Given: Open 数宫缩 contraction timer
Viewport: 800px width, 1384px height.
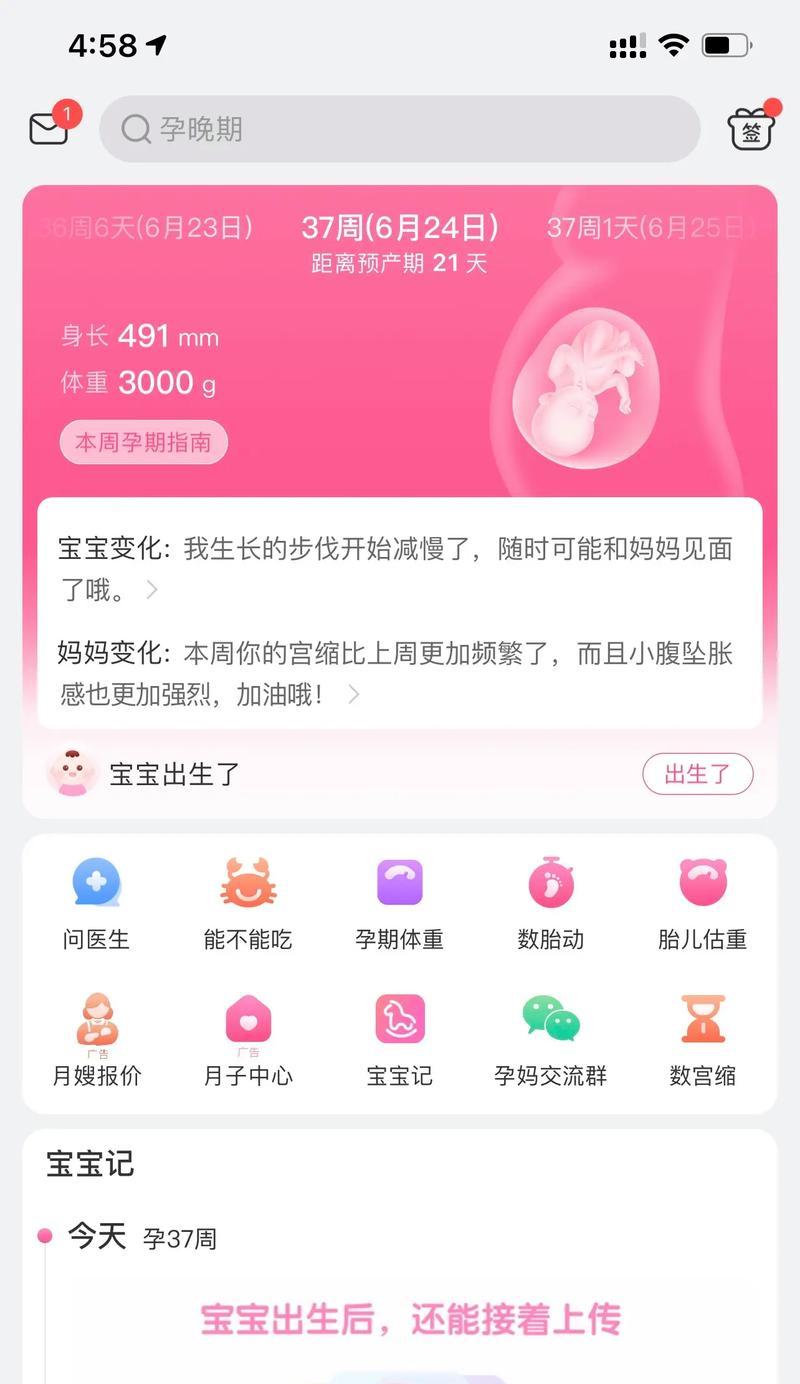Looking at the screenshot, I should [x=702, y=1040].
